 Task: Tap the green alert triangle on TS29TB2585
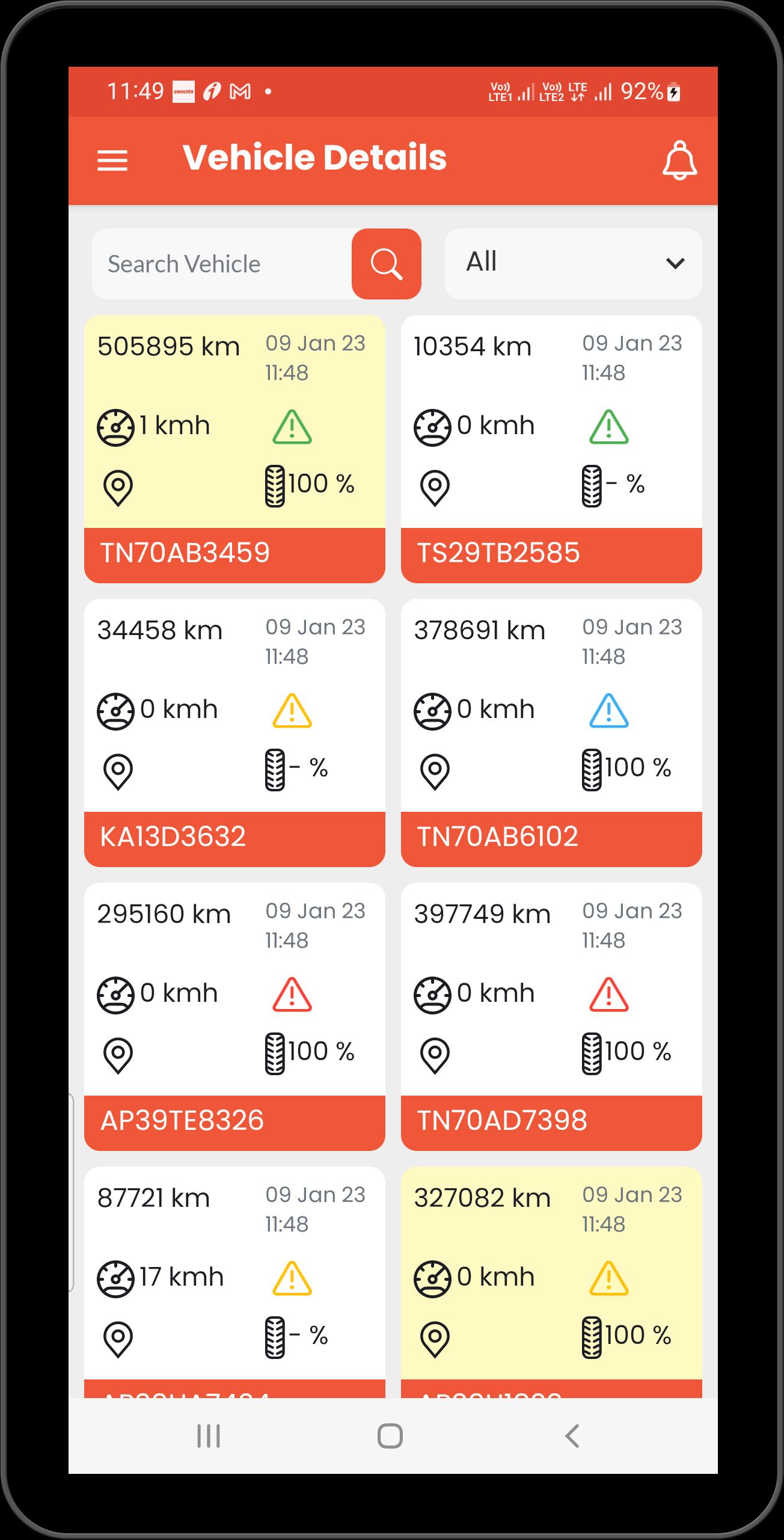(x=608, y=427)
